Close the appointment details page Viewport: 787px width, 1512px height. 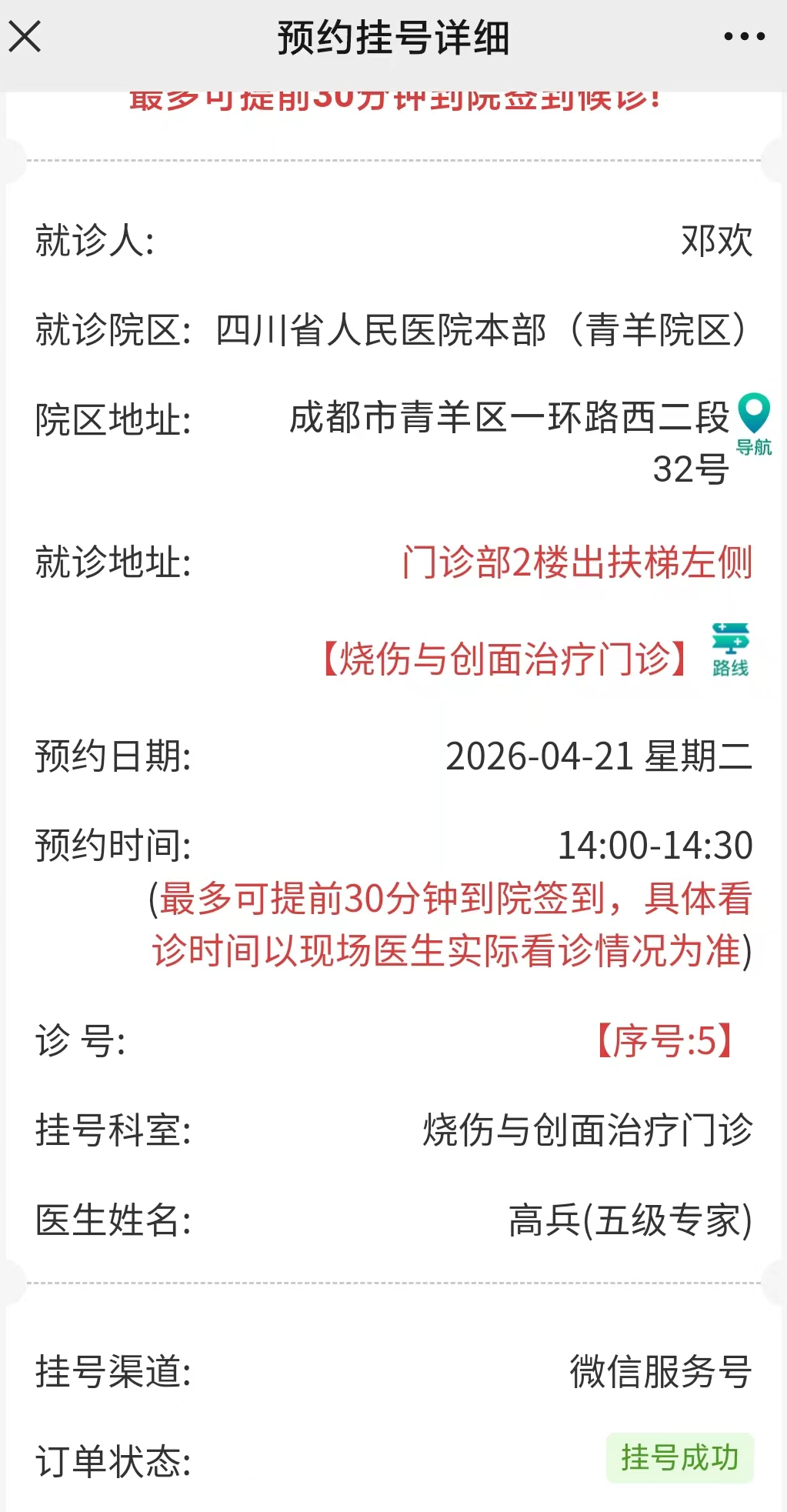[25, 36]
